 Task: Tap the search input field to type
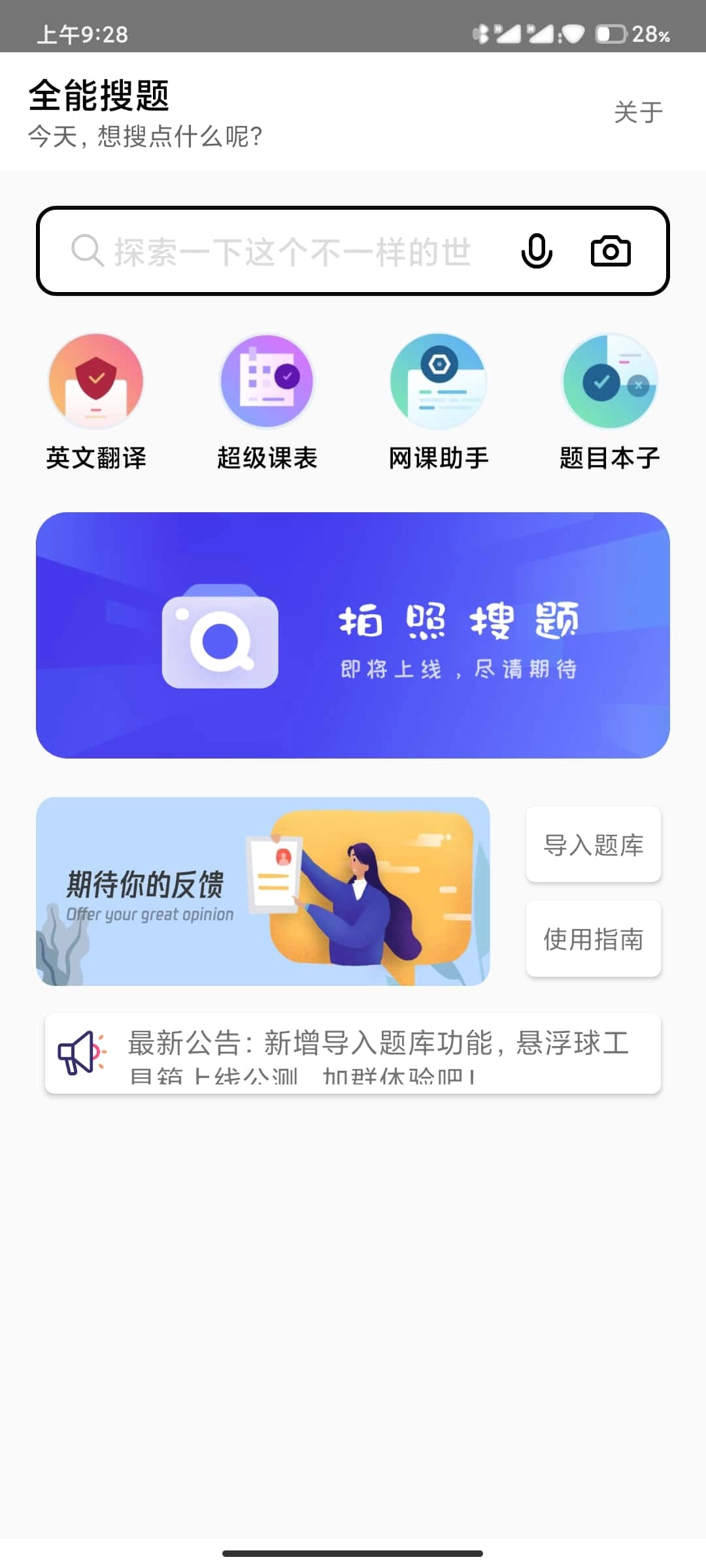coord(294,252)
